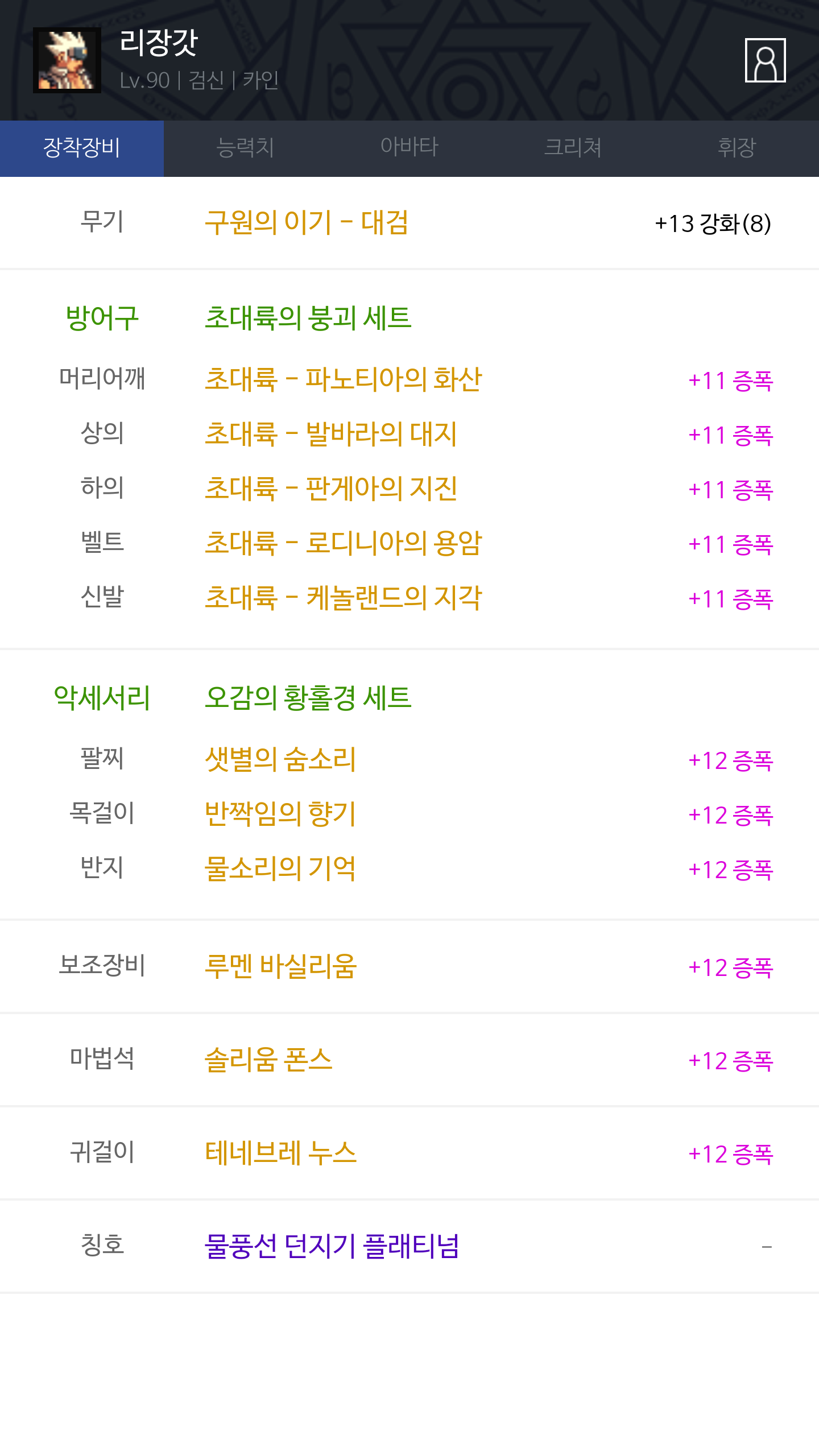This screenshot has width=819, height=1456.
Task: Open 초대륙 - 케놀랜드의 지각 item
Action: (x=344, y=598)
